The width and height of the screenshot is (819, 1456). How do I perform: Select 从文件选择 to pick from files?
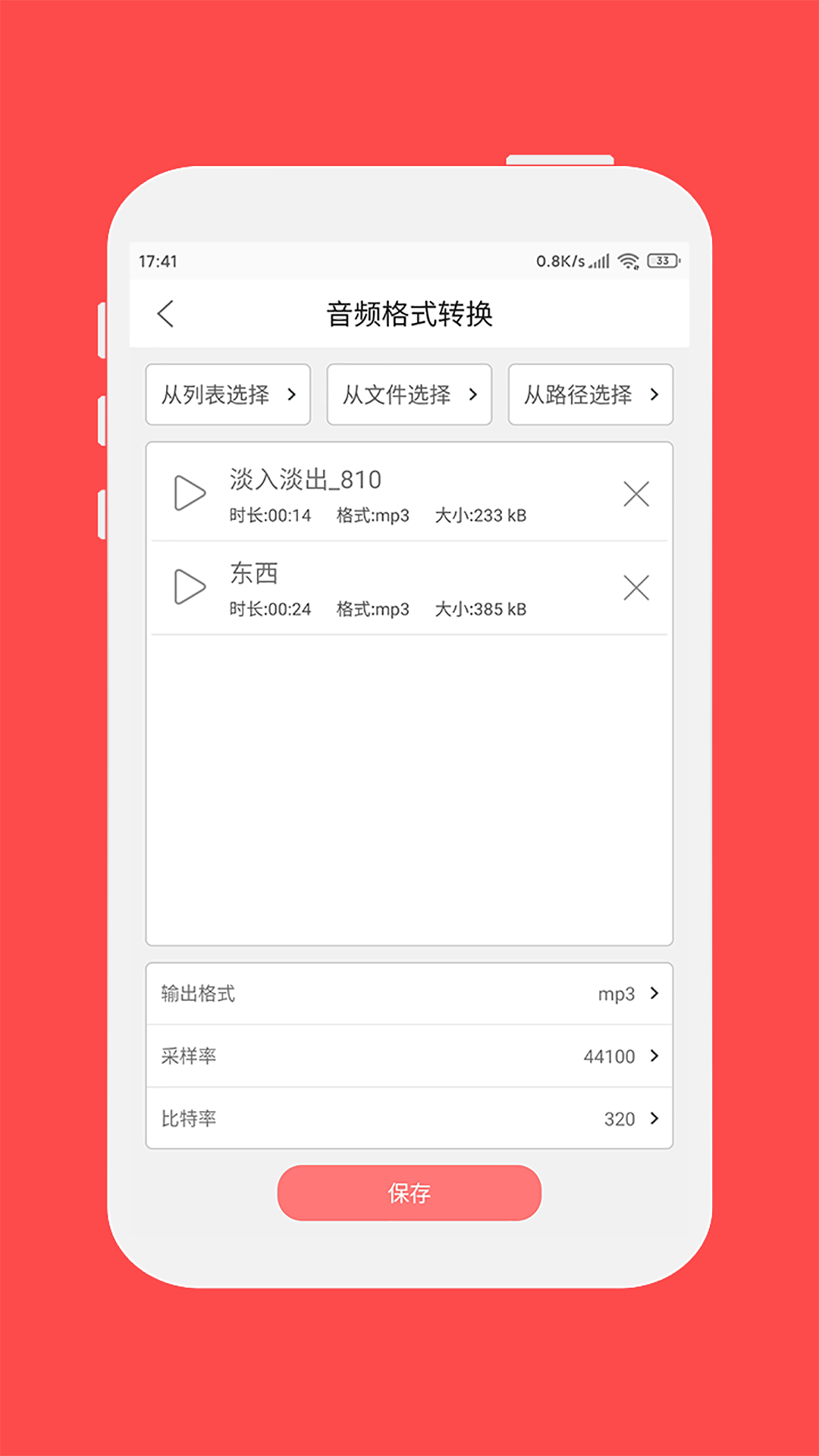pyautogui.click(x=409, y=394)
